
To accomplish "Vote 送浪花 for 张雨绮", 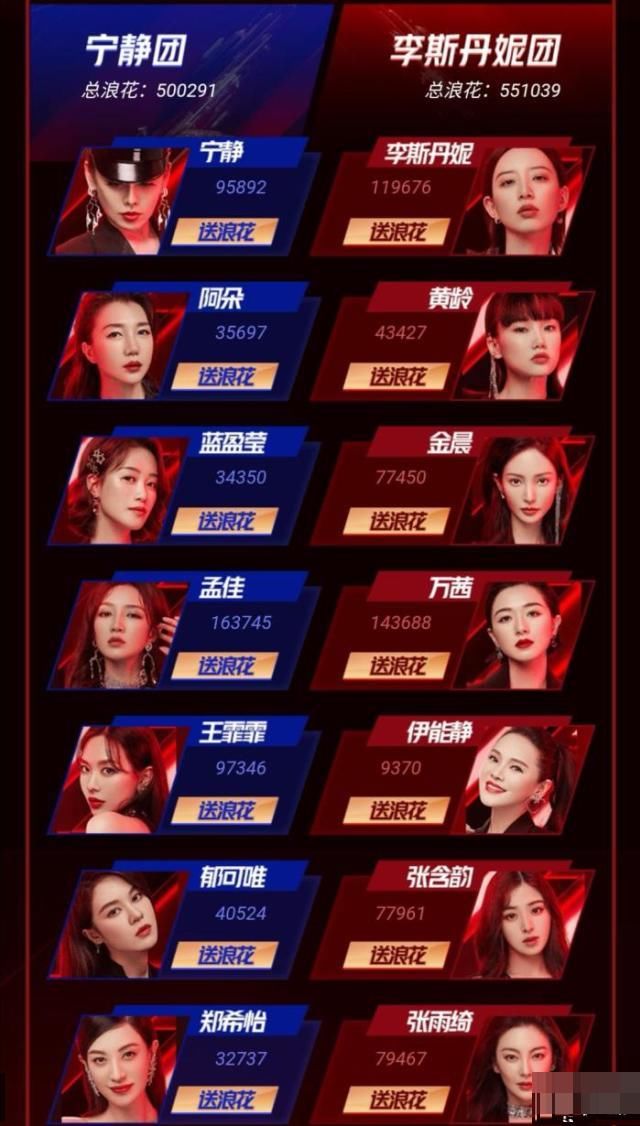I will (x=397, y=1099).
